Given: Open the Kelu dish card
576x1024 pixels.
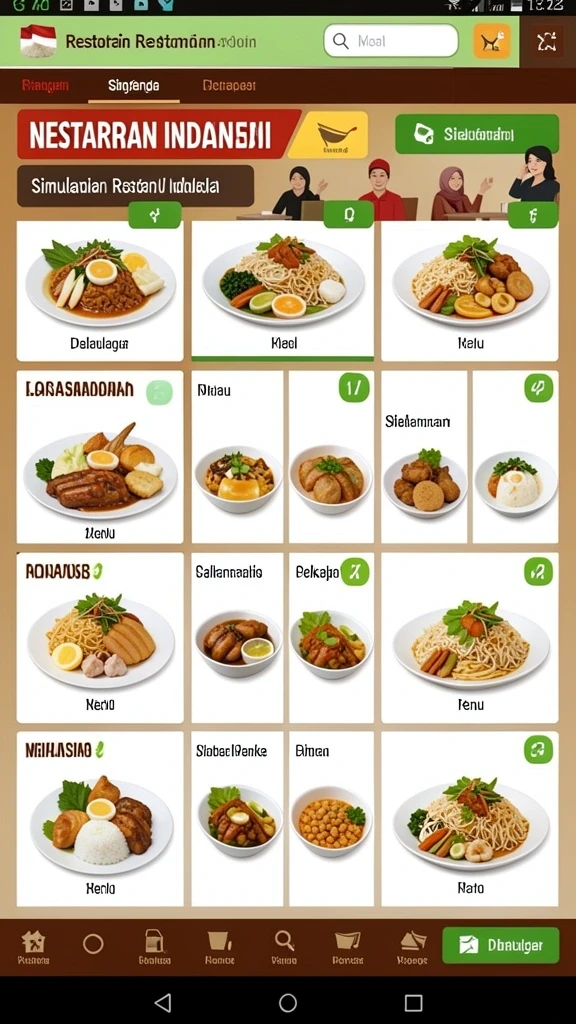Looking at the screenshot, I should pyautogui.click(x=470, y=291).
